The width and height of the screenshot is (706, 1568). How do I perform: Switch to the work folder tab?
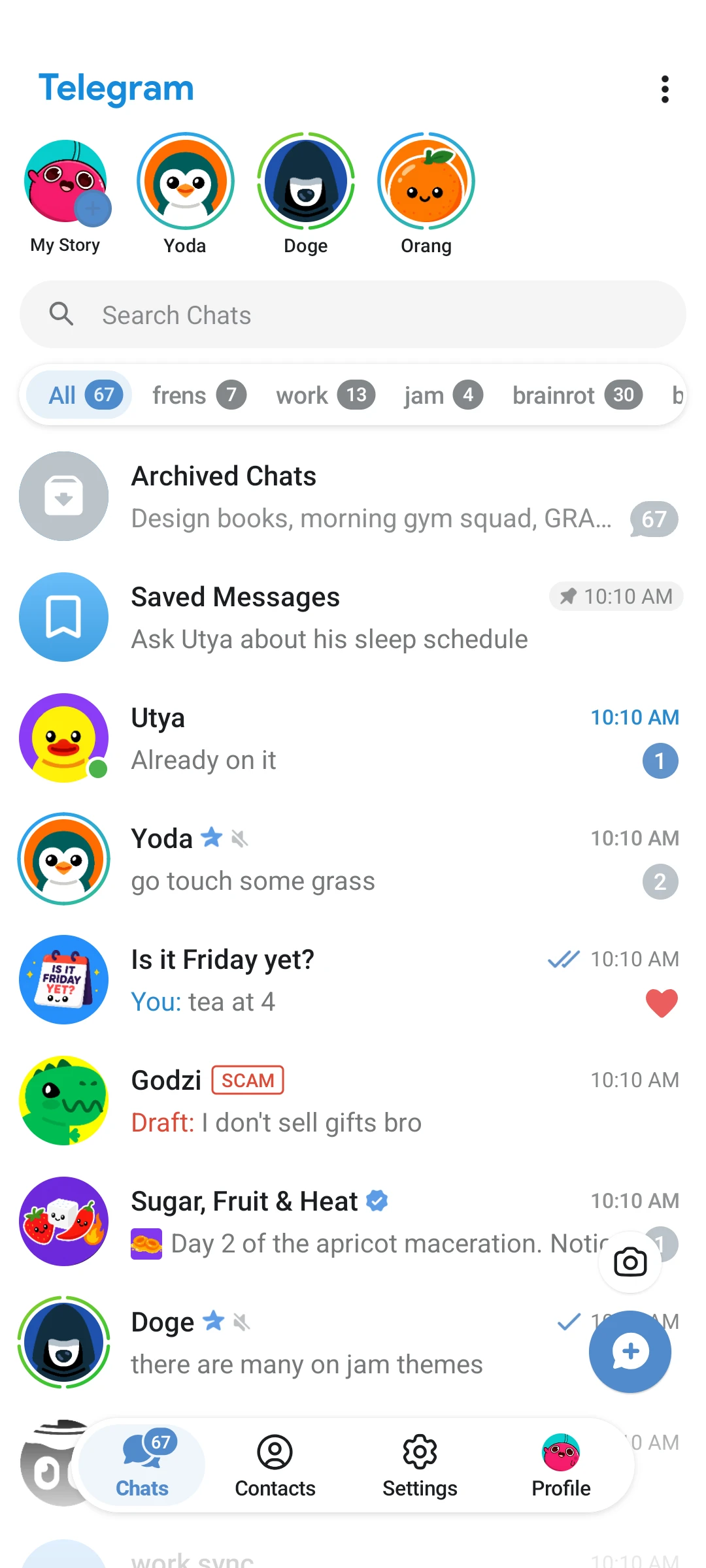[326, 395]
